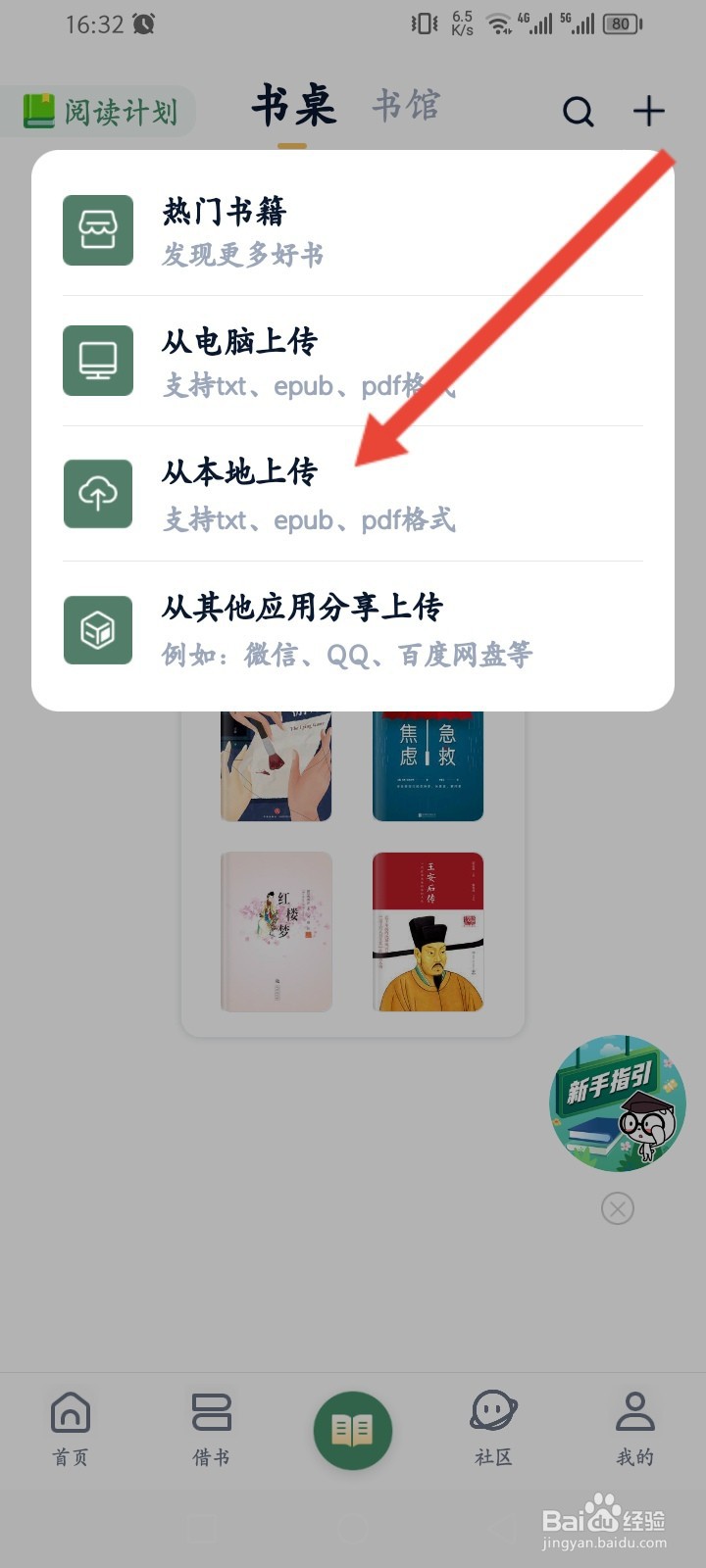Click the 从电脑上传 computer icon
Screen dimensions: 706x1568
pos(97,361)
